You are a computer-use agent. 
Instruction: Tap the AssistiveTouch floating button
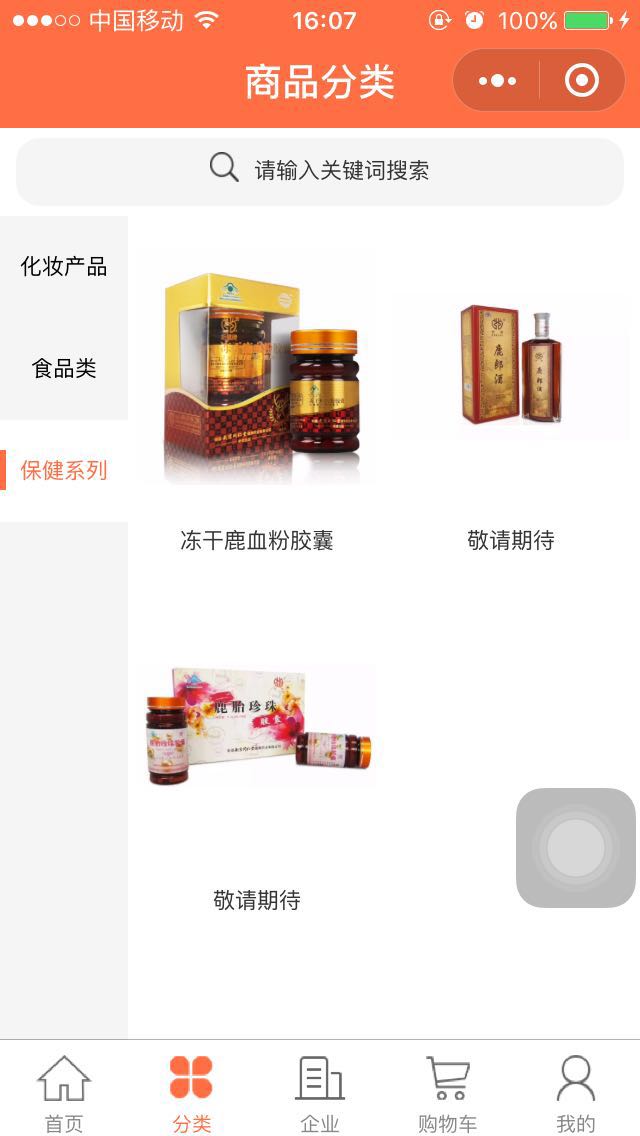[x=576, y=848]
